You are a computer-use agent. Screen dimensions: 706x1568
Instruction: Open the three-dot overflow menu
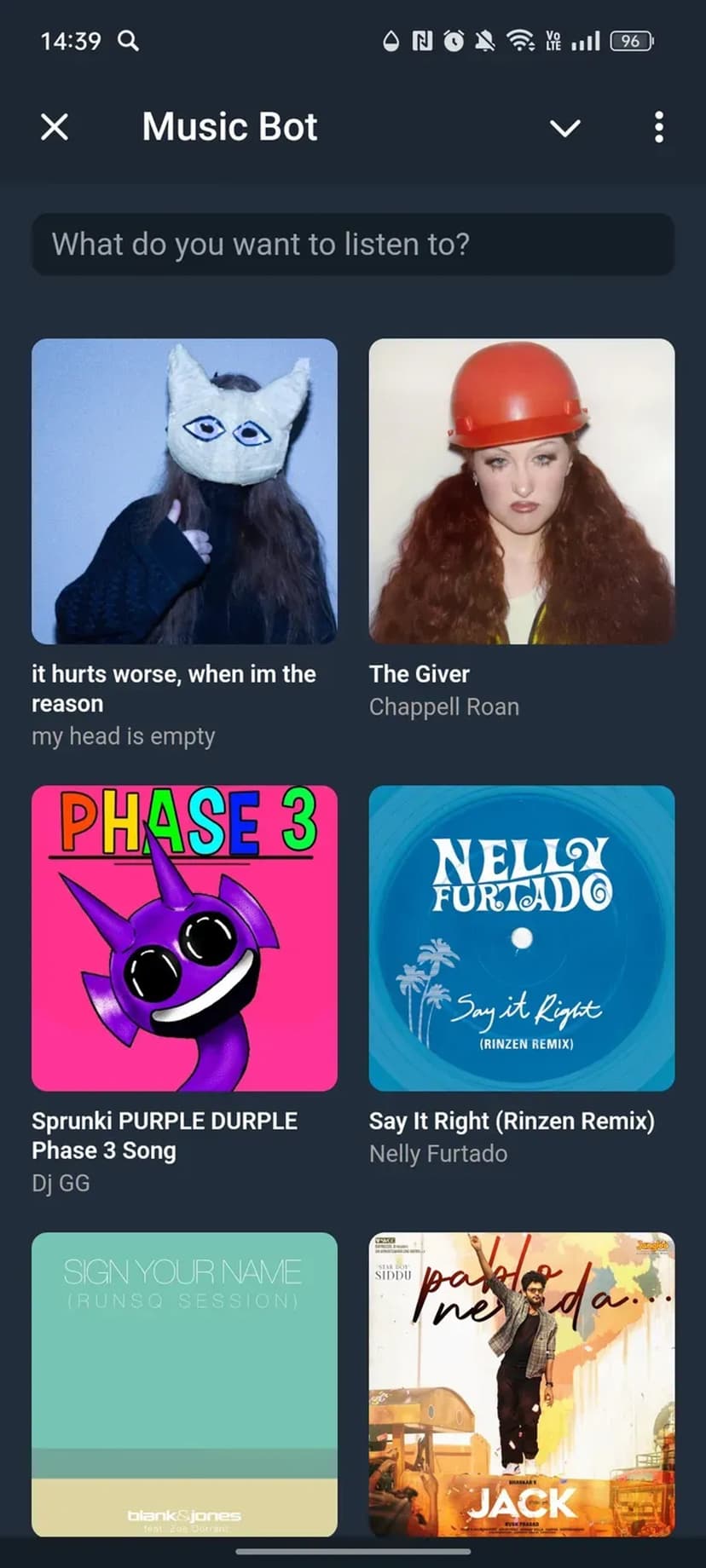tap(658, 128)
